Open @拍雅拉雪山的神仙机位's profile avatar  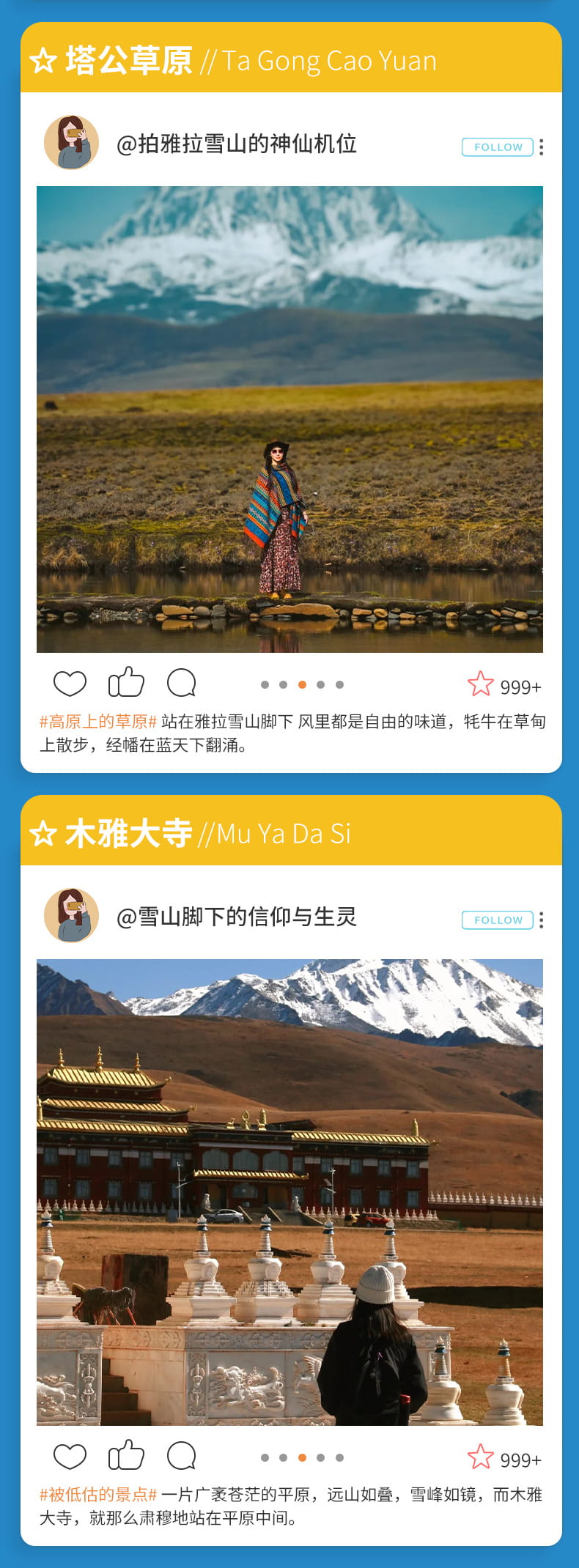coord(71,144)
